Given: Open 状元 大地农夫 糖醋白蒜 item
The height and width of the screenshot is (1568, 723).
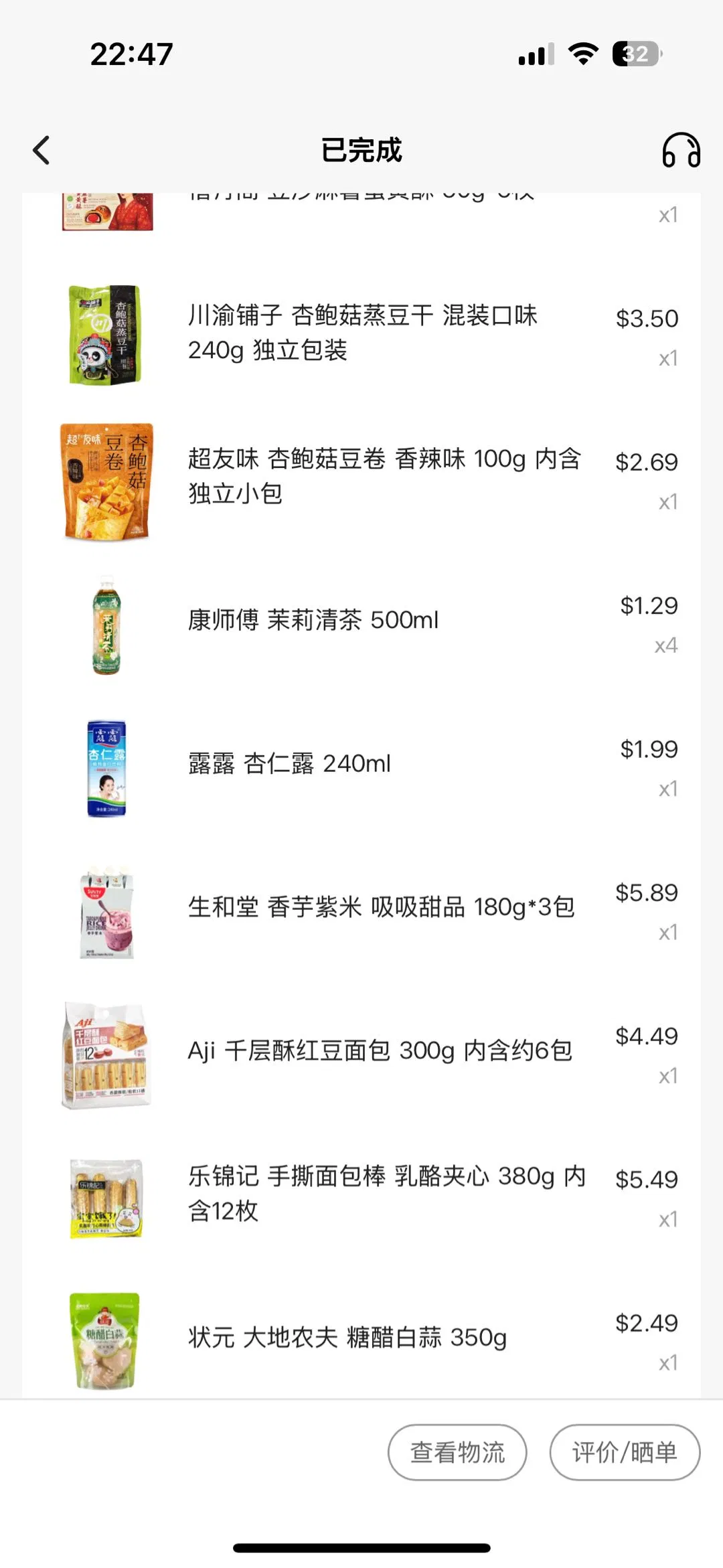Looking at the screenshot, I should point(347,1338).
